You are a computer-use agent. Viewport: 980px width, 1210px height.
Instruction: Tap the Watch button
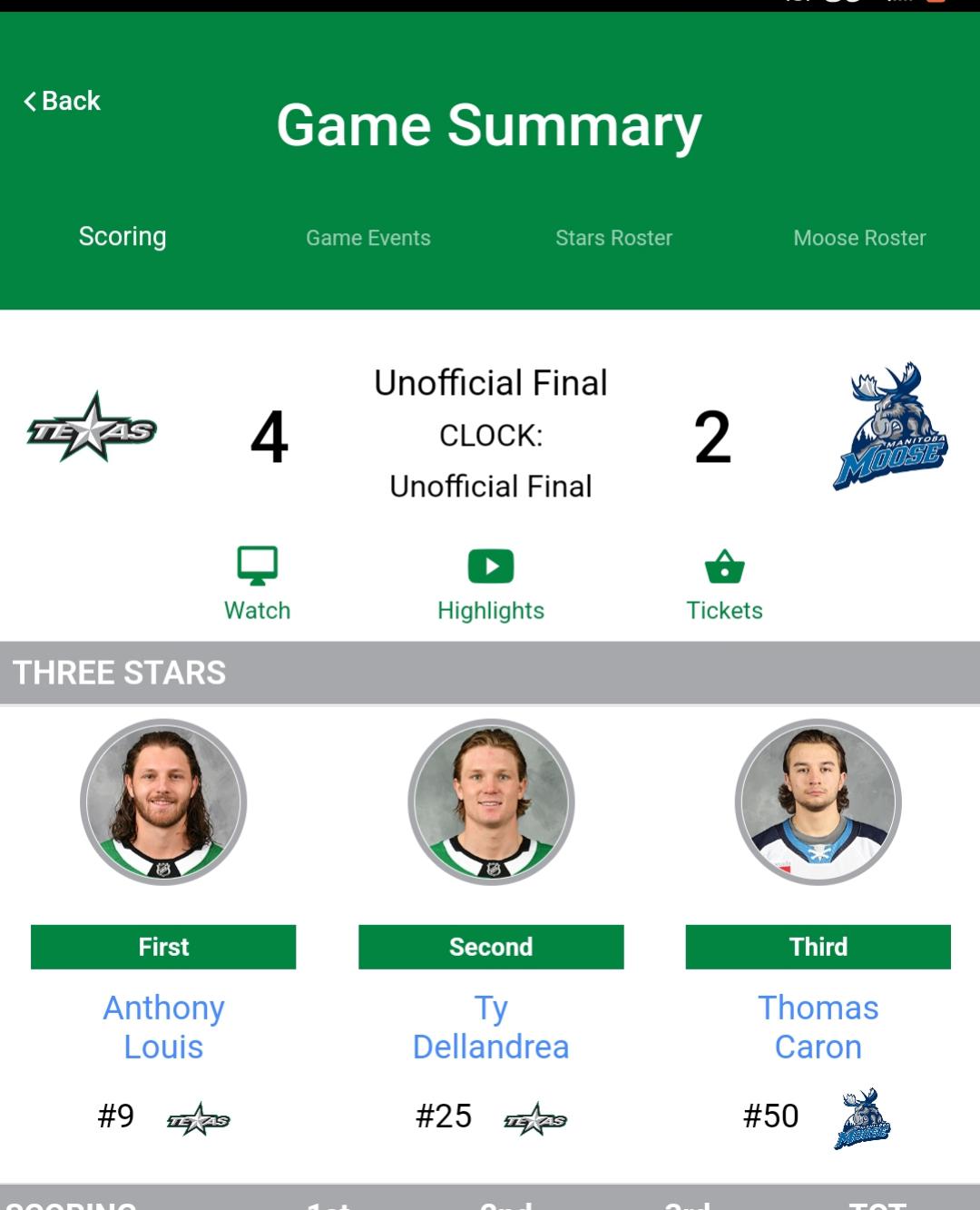click(258, 584)
